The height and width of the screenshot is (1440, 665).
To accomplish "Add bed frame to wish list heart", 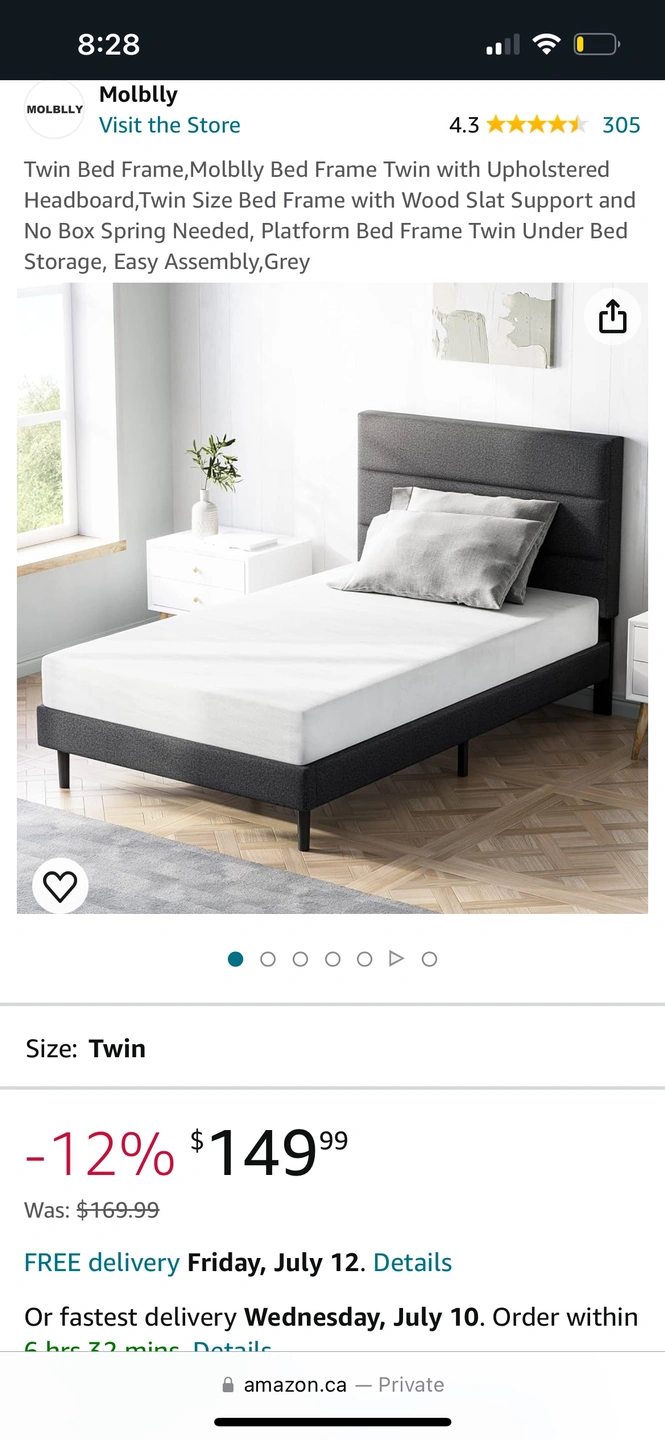I will tap(60, 886).
